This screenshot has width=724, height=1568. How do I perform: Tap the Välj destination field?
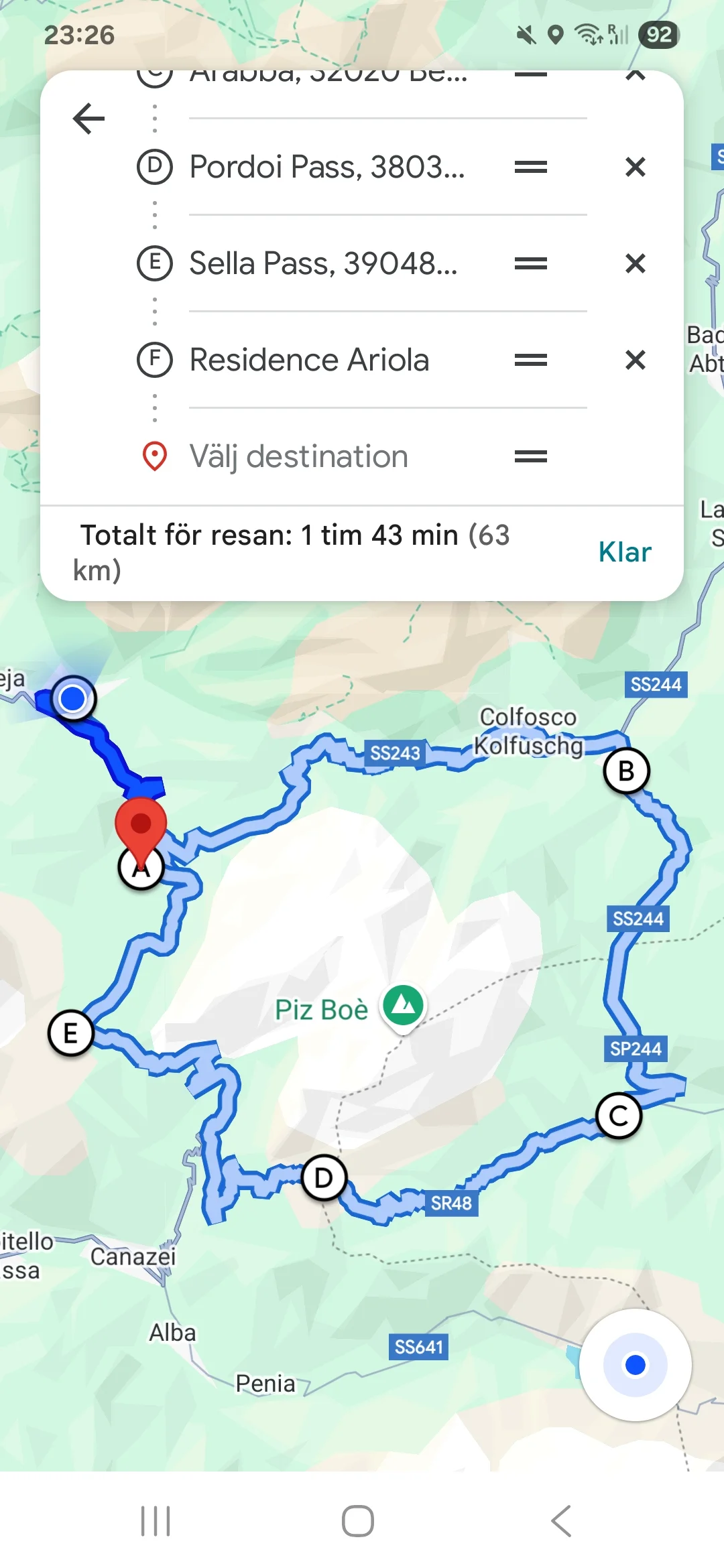tap(299, 457)
